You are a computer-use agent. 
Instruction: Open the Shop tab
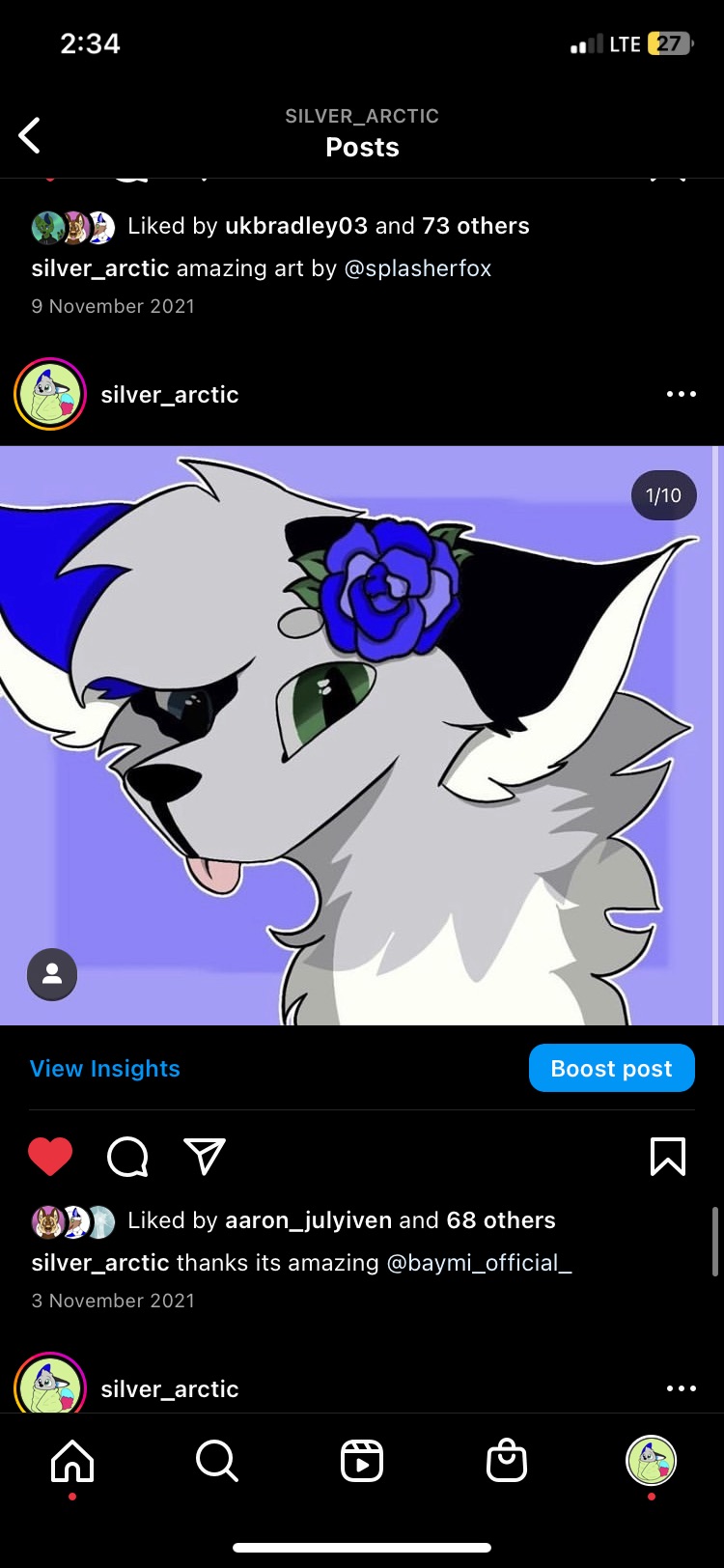coord(507,1461)
